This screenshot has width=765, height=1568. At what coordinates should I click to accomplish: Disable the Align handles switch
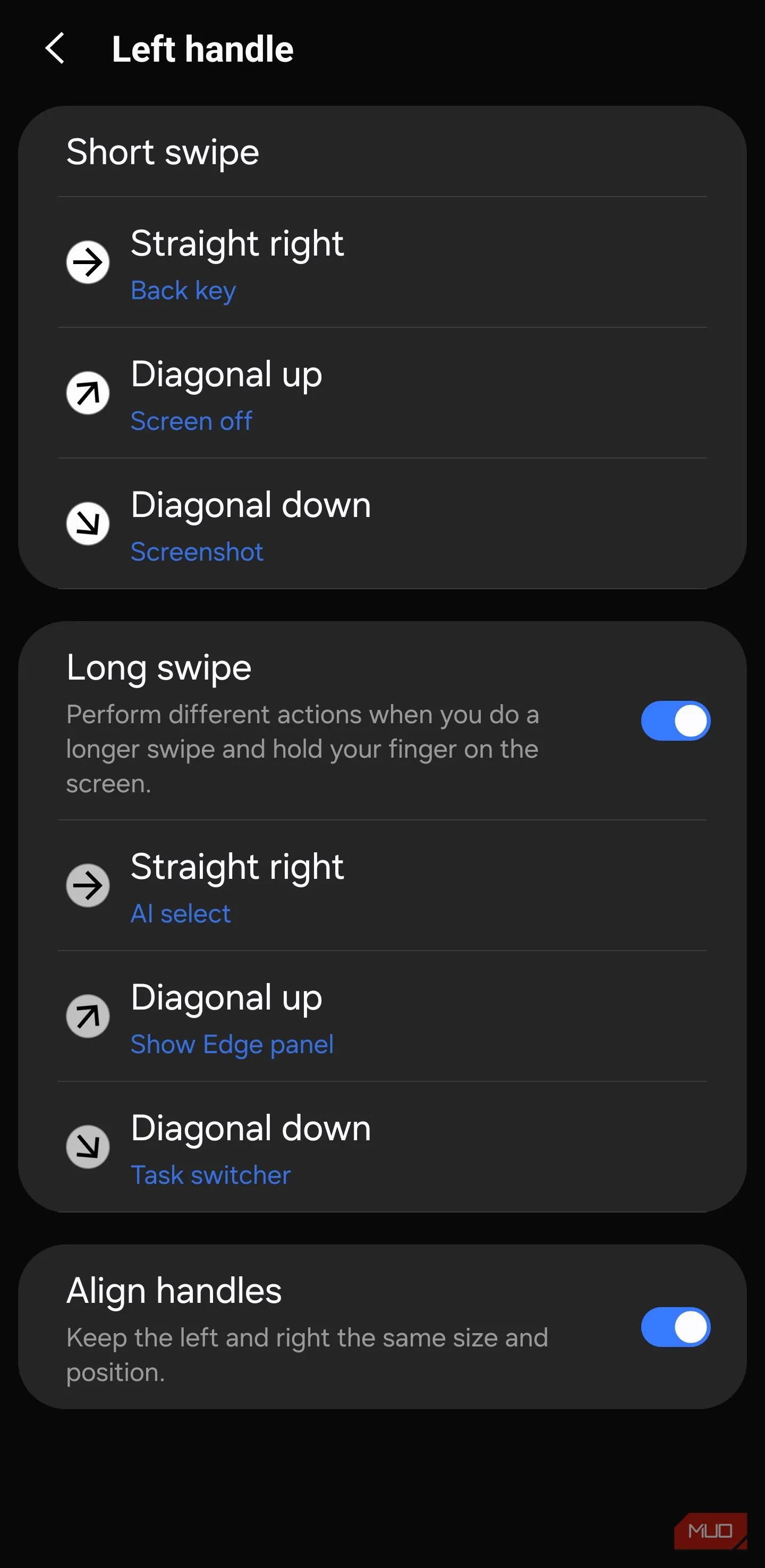point(675,1327)
